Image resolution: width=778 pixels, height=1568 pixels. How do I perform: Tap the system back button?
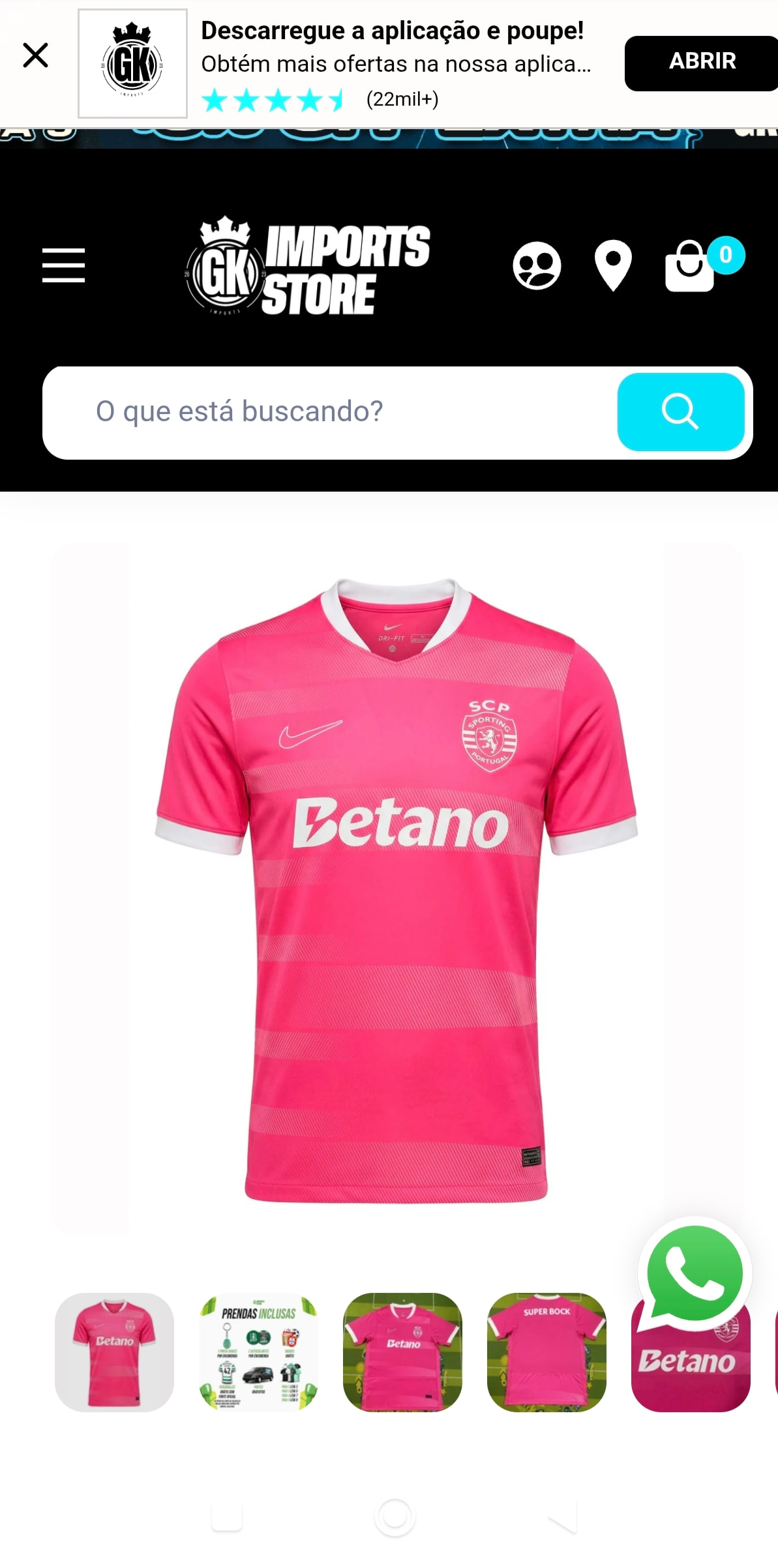pyautogui.click(x=562, y=1517)
